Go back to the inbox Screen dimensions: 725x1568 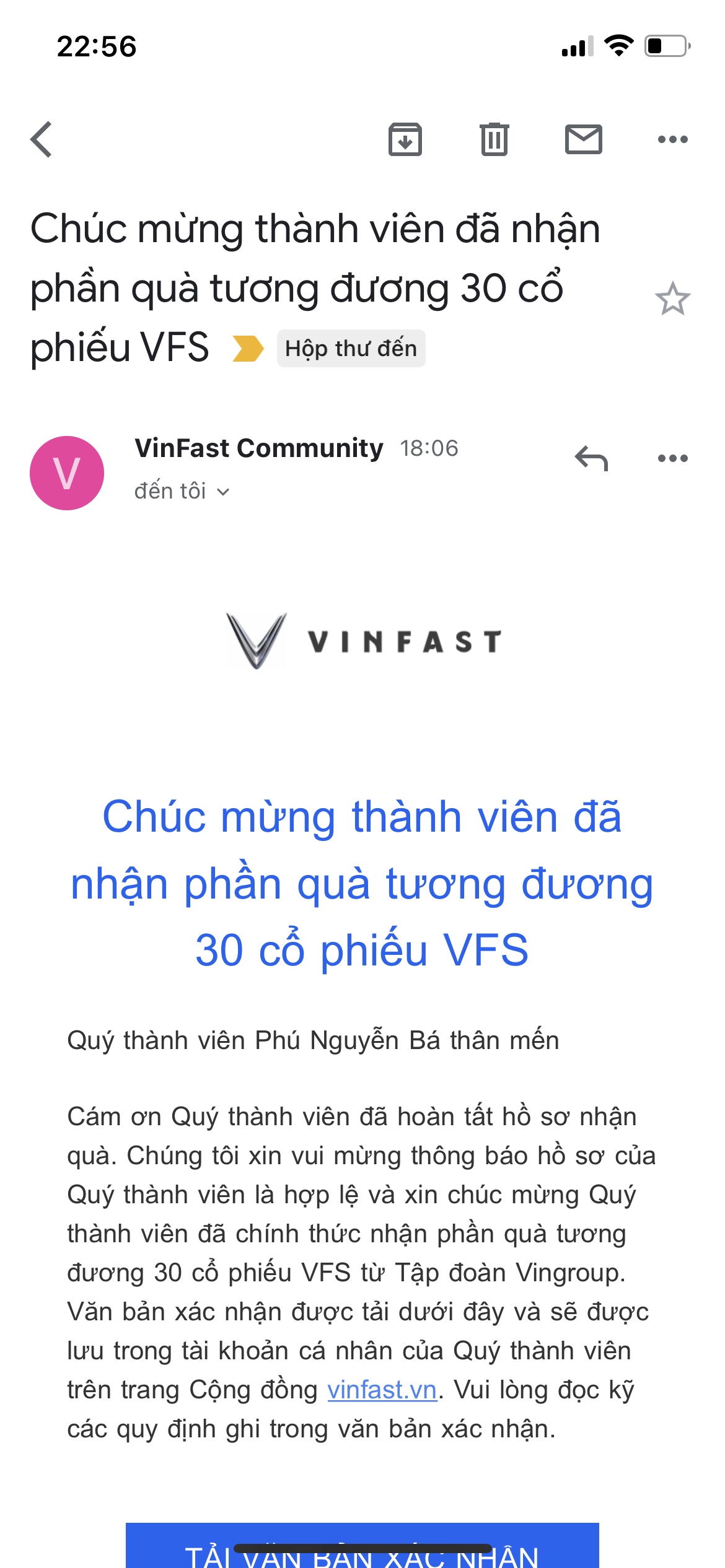point(42,139)
